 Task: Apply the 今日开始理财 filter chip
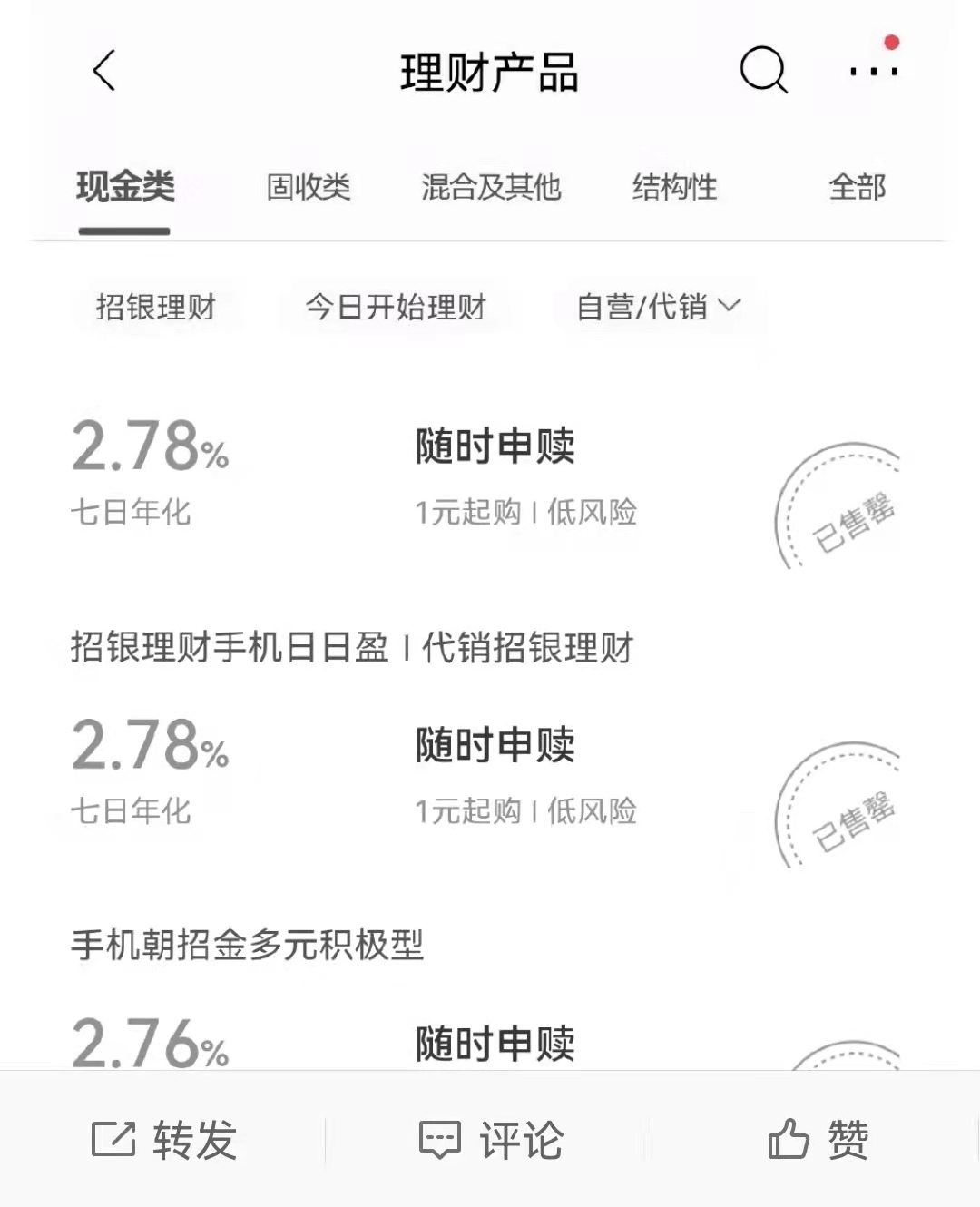[396, 308]
